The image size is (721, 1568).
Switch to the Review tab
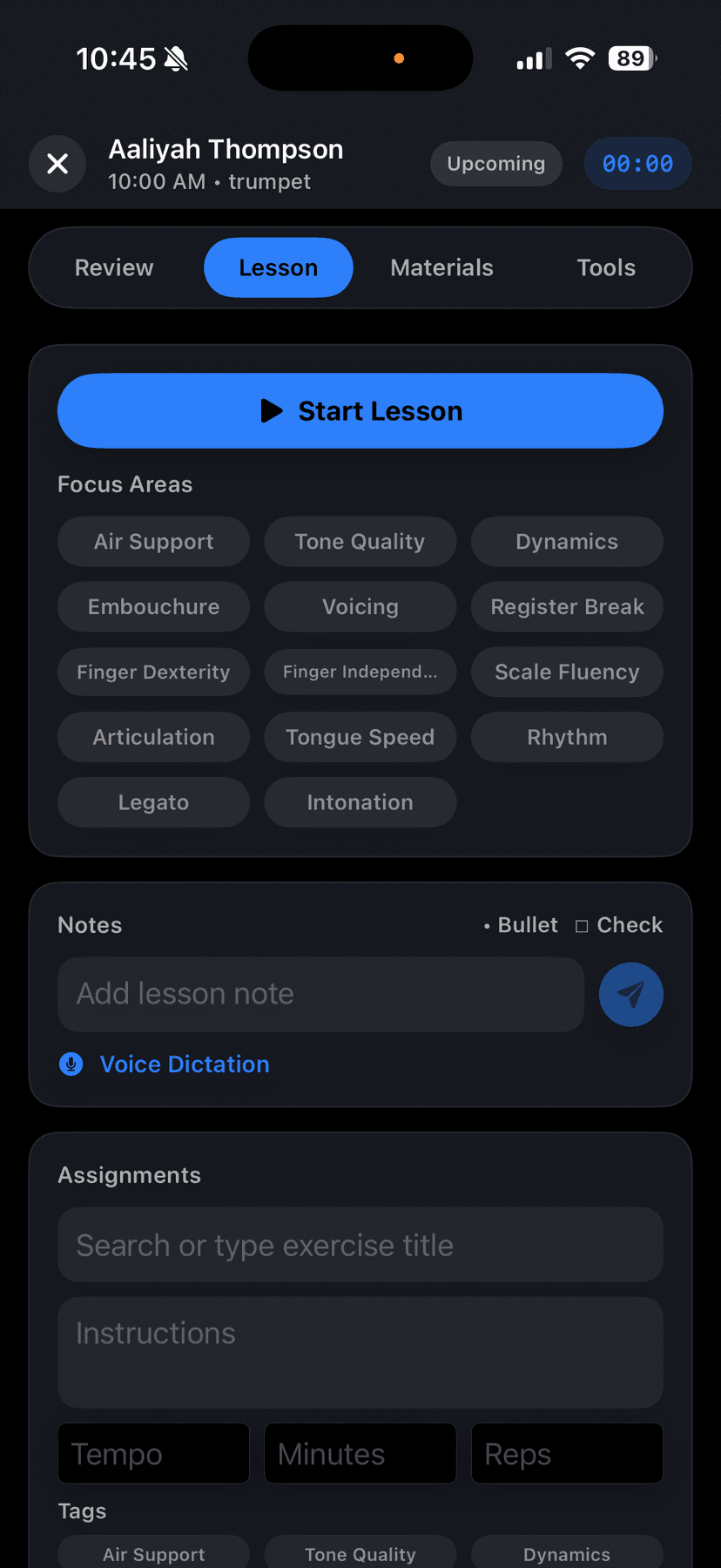[114, 267]
